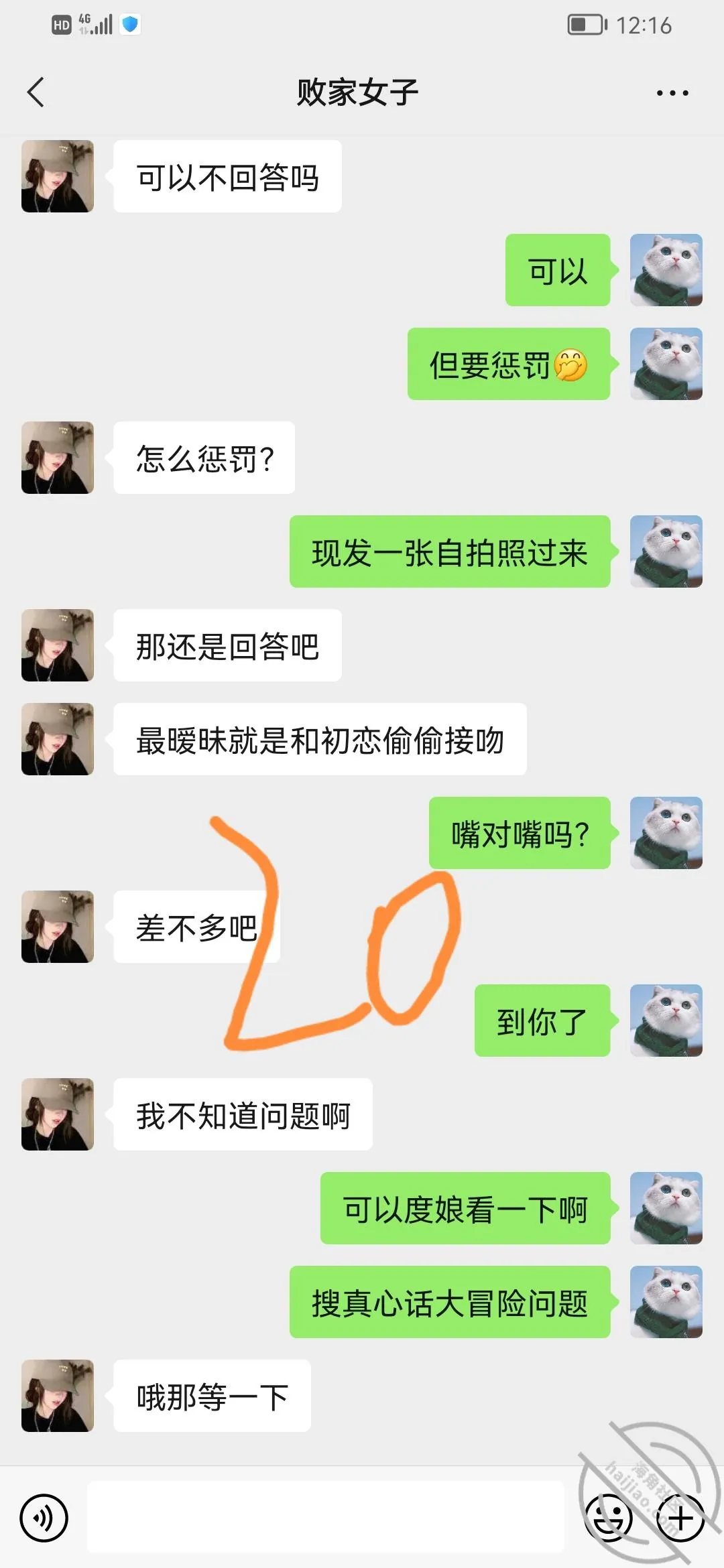
Task: Open the three-dot chat info menu
Action: (672, 93)
